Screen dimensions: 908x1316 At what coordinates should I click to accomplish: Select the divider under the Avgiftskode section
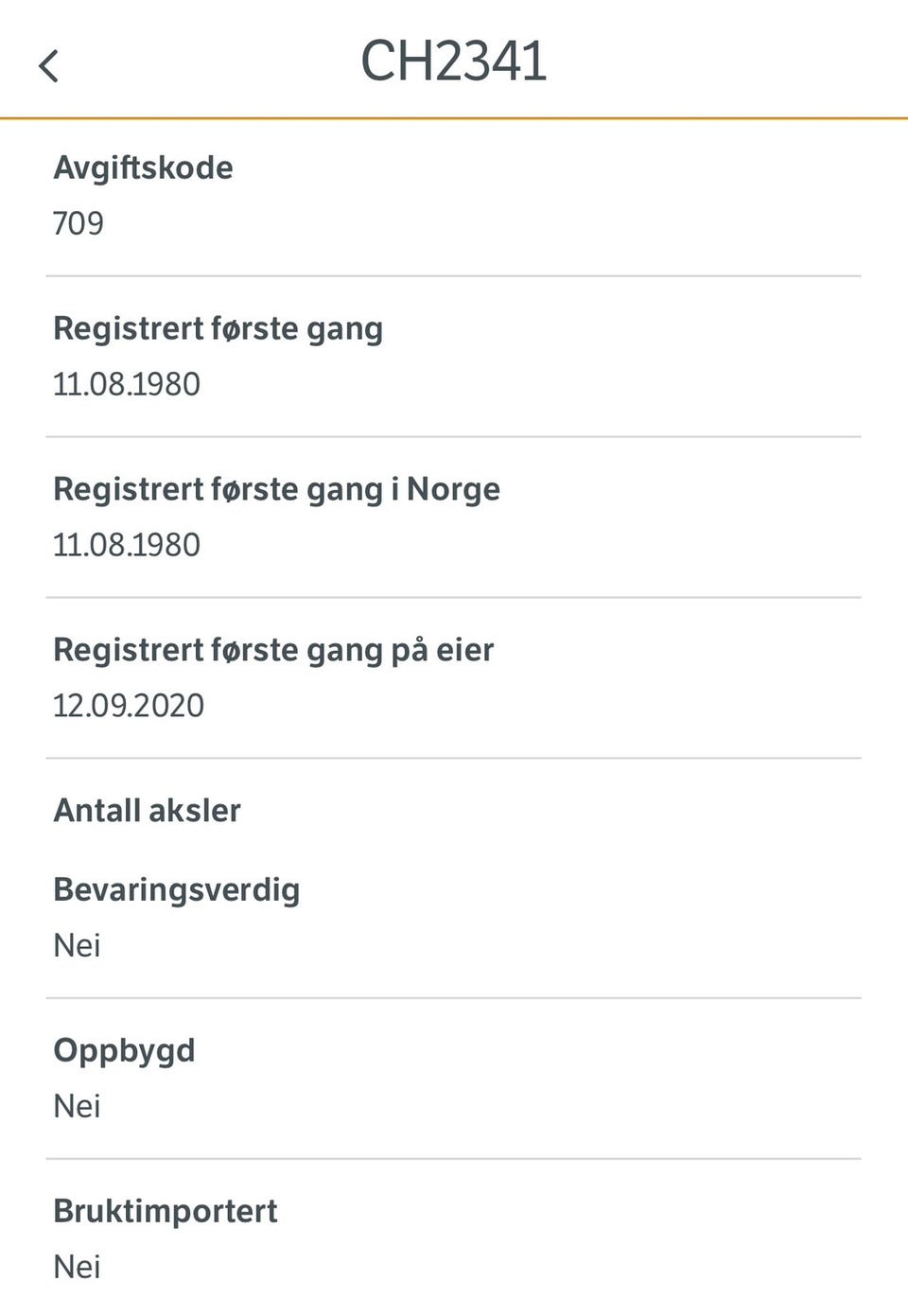tap(454, 275)
